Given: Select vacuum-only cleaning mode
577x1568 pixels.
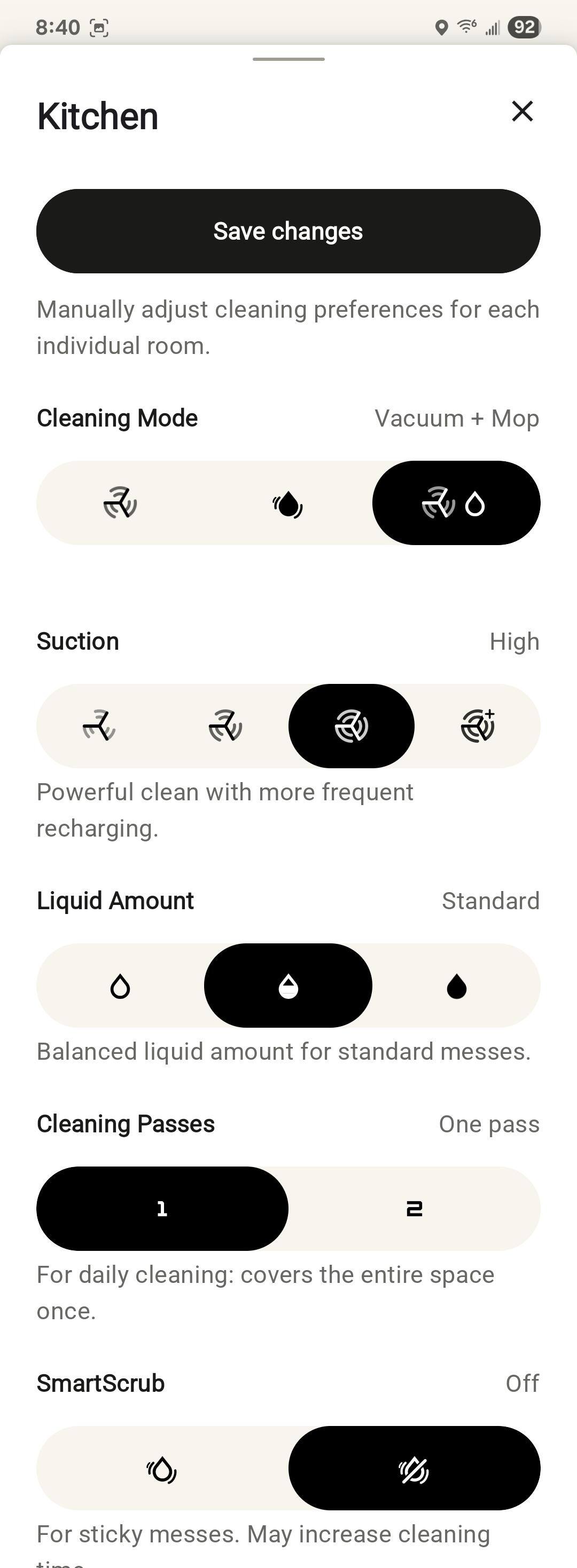Looking at the screenshot, I should click(x=120, y=503).
